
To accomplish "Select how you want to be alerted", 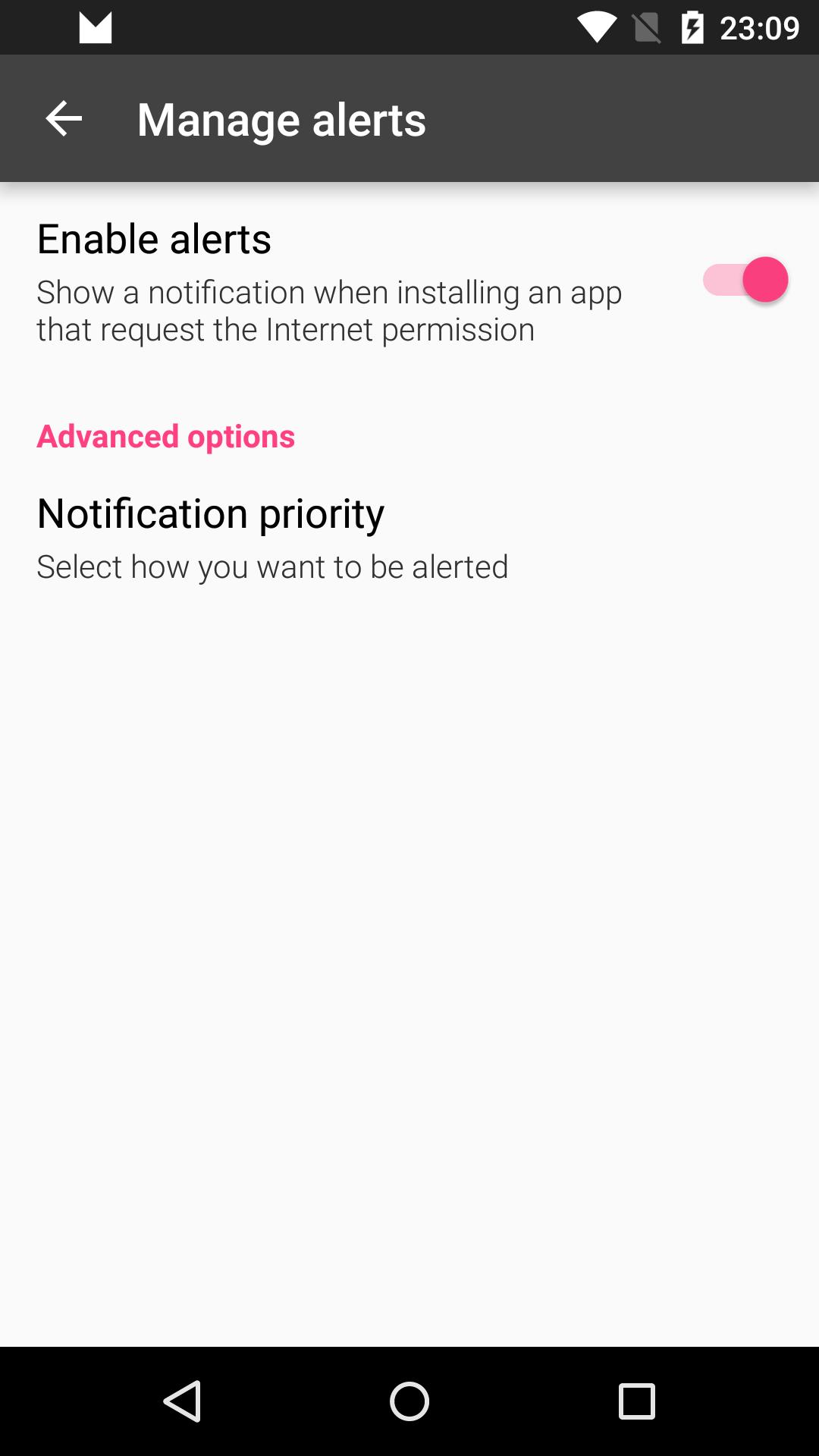I will coord(273,565).
